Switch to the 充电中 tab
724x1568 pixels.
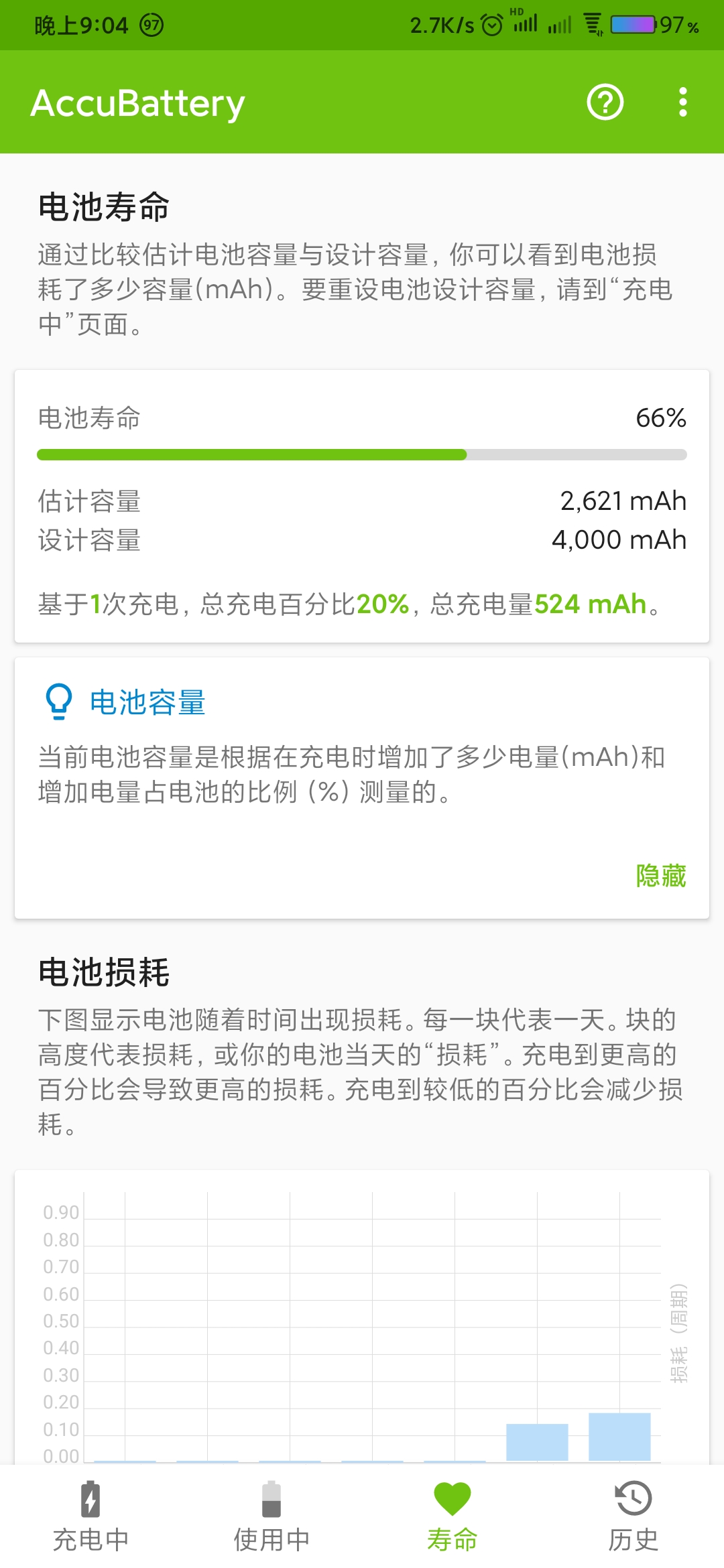pos(90,1516)
